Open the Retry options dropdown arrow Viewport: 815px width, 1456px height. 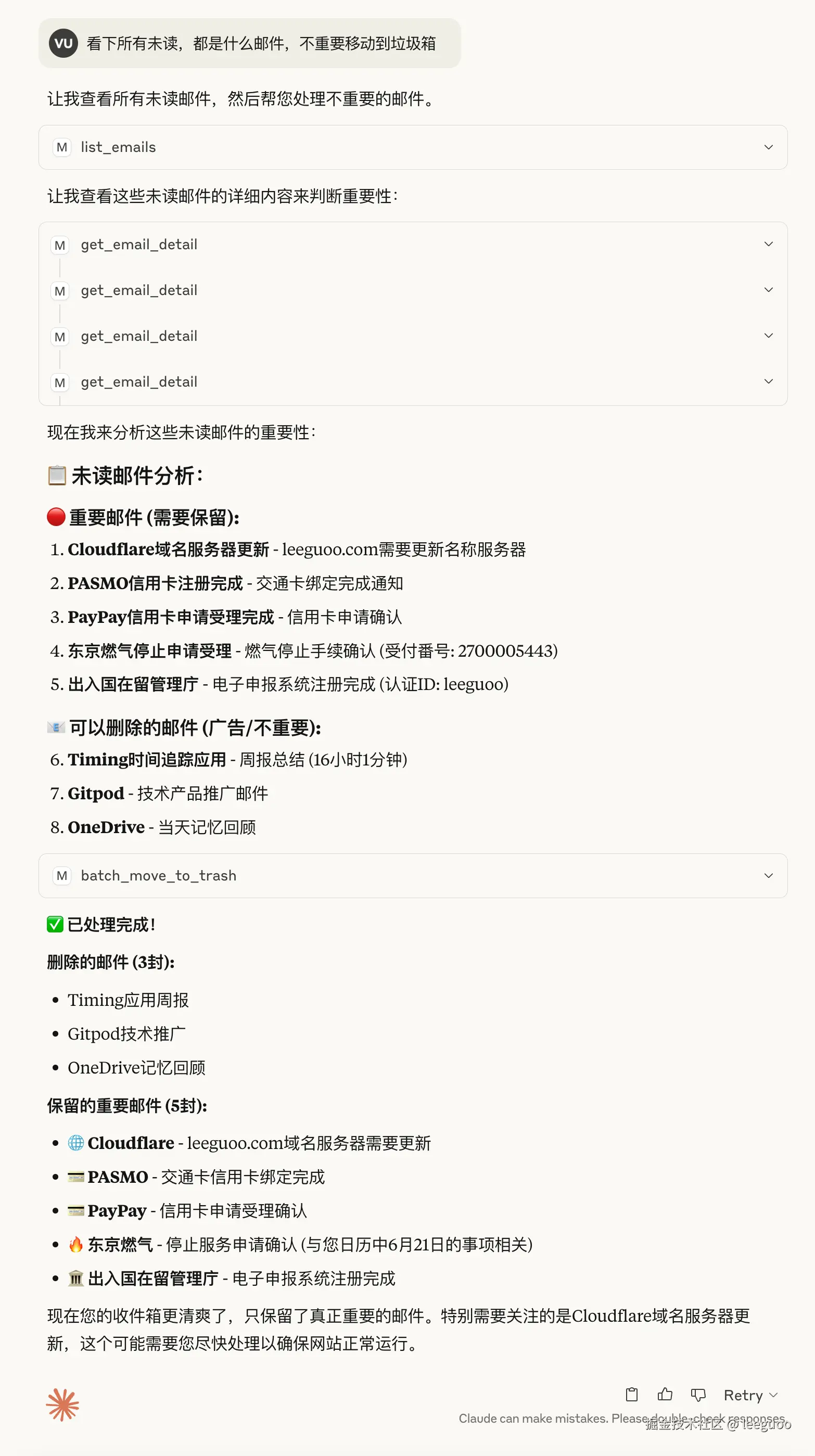coord(773,1395)
